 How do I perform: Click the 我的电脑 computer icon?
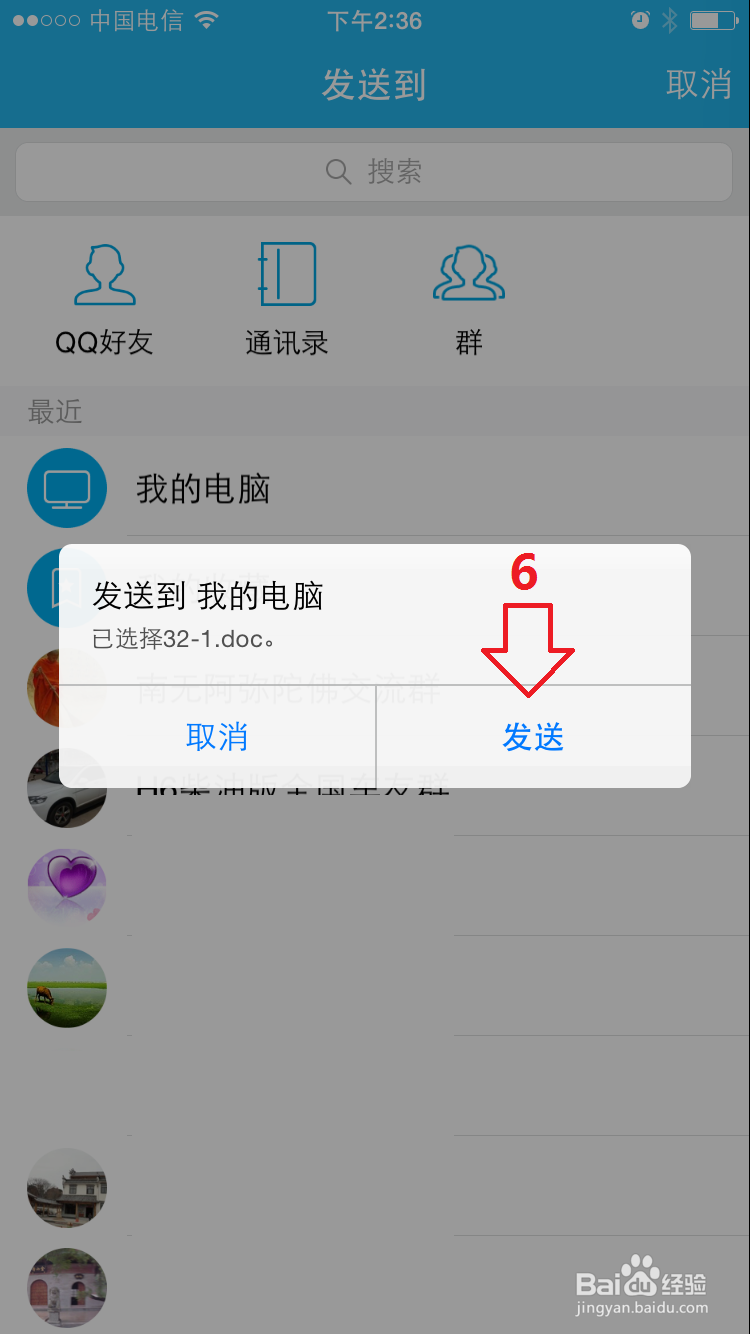pyautogui.click(x=66, y=488)
